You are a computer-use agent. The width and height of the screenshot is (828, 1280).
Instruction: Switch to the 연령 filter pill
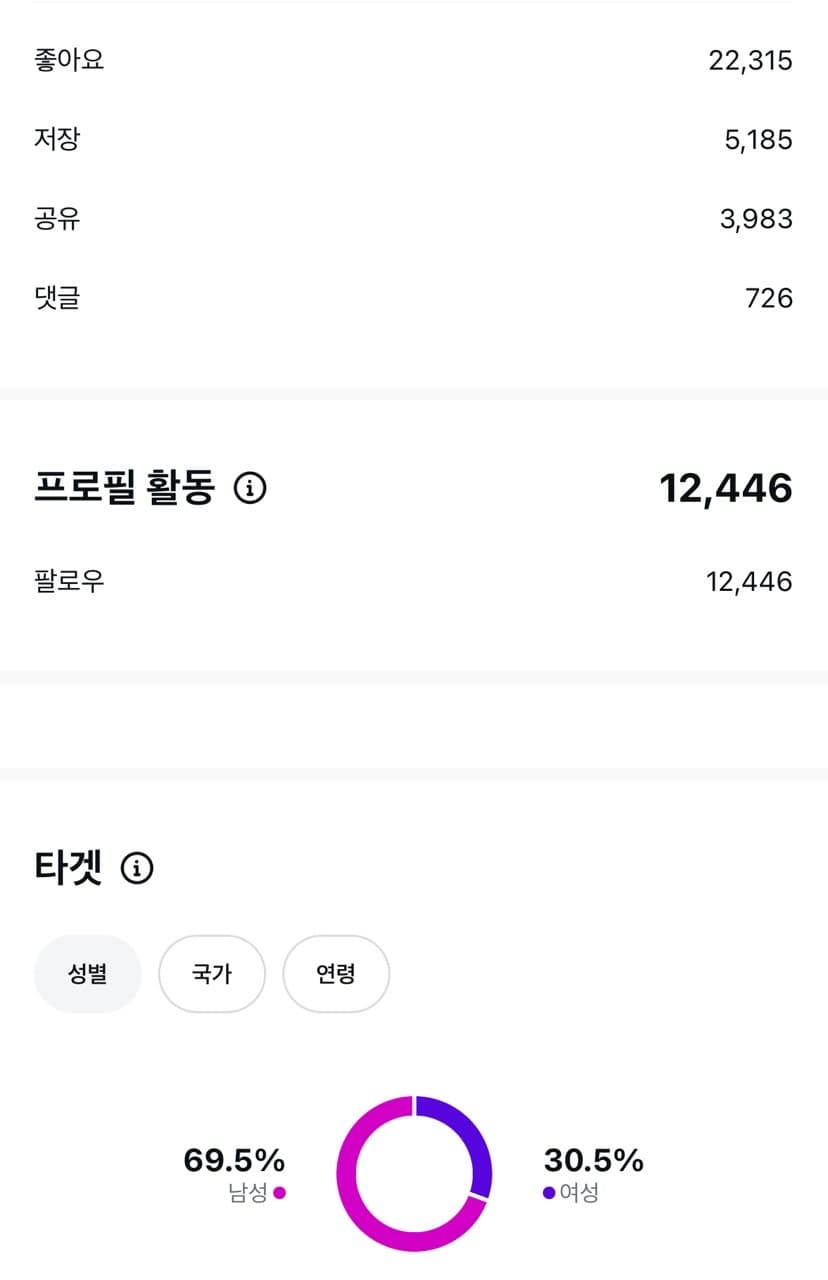[x=336, y=973]
